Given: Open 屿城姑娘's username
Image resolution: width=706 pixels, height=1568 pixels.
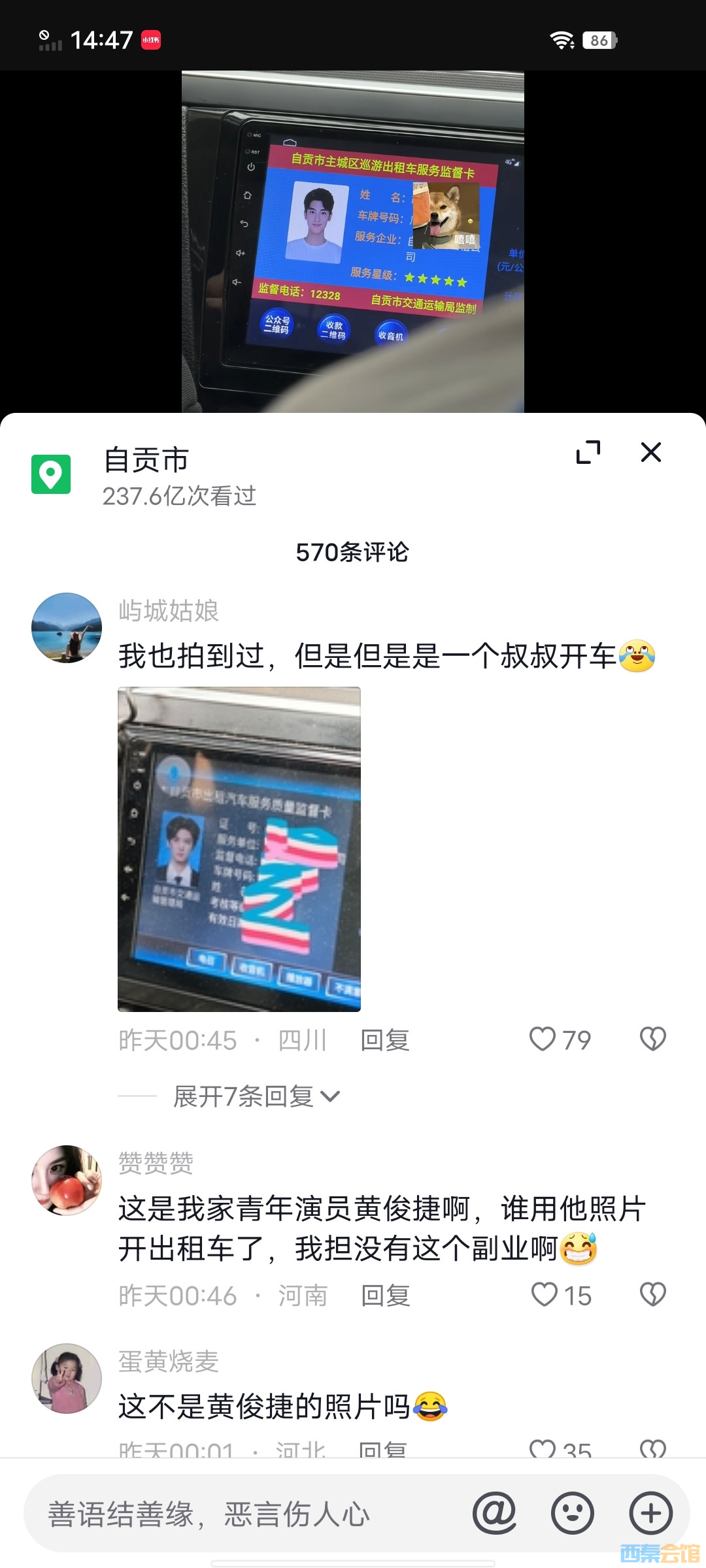Looking at the screenshot, I should coord(169,611).
